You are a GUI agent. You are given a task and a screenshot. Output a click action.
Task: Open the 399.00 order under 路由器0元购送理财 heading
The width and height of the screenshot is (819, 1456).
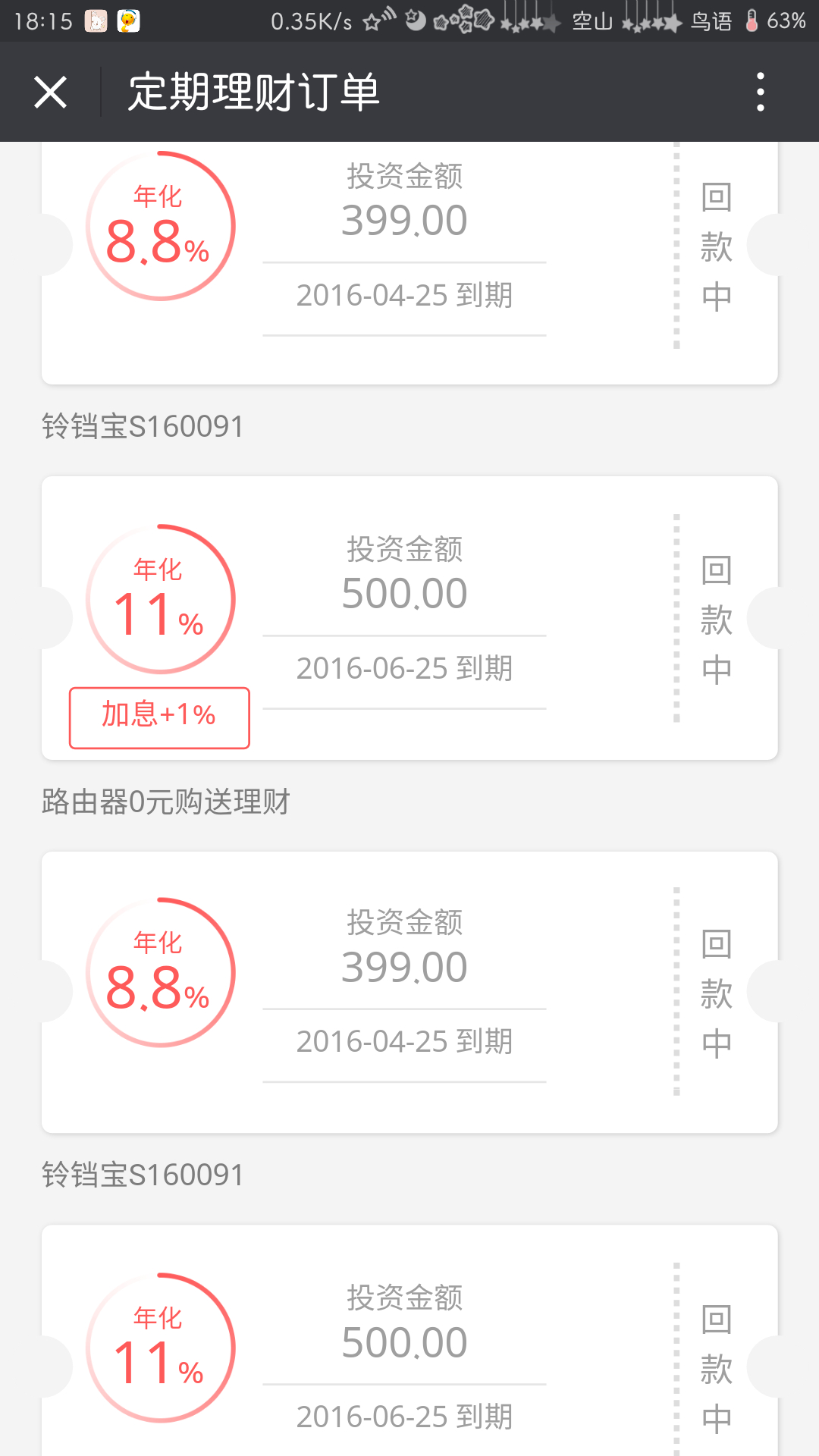(409, 992)
